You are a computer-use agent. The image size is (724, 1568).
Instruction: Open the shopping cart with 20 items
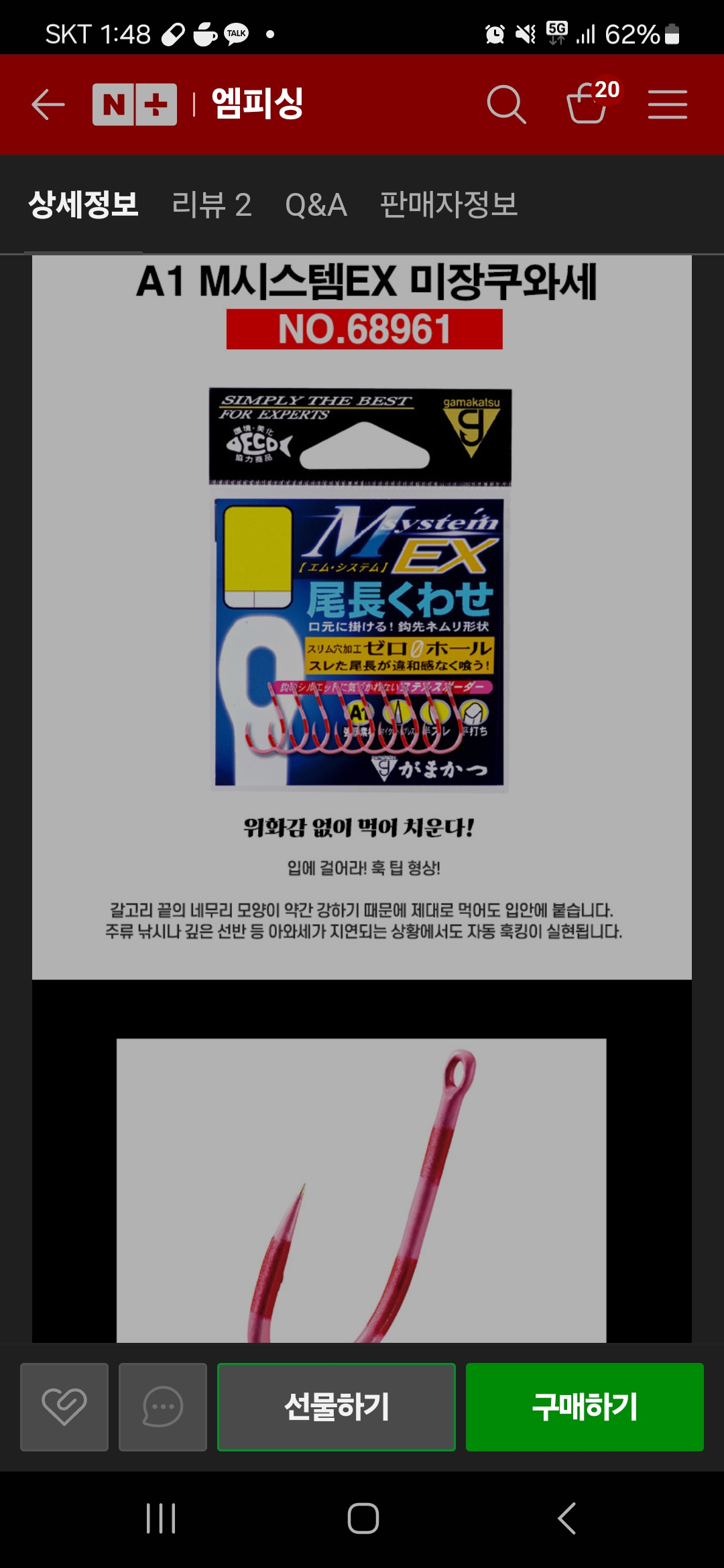click(589, 103)
